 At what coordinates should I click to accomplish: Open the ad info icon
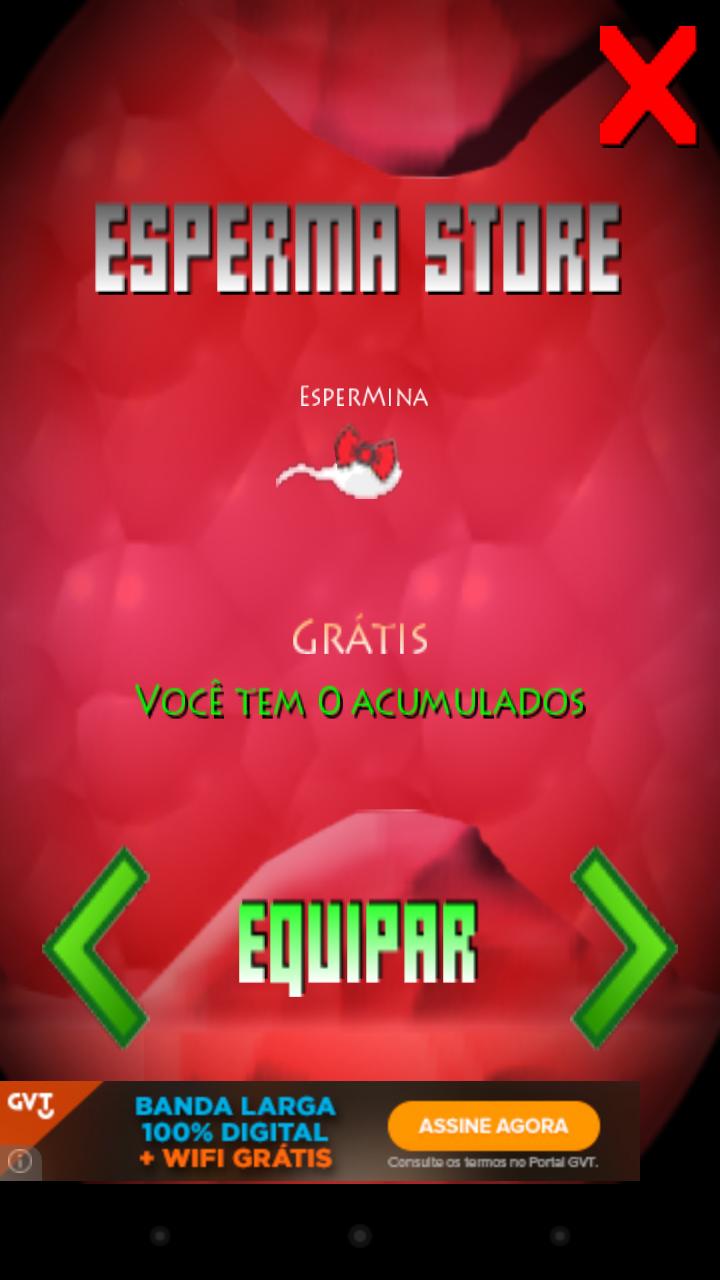coord(20,1161)
